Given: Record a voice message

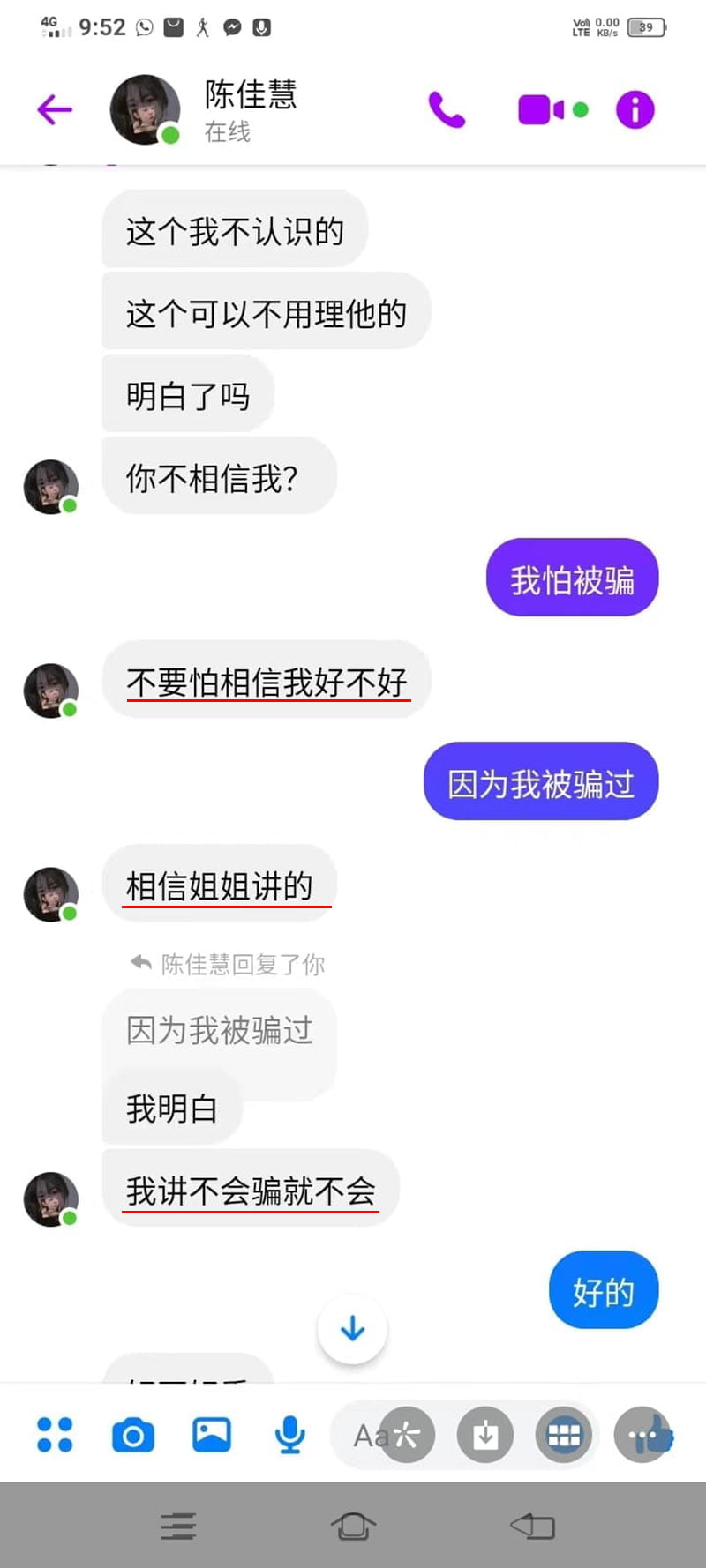Looking at the screenshot, I should coord(289,1435).
